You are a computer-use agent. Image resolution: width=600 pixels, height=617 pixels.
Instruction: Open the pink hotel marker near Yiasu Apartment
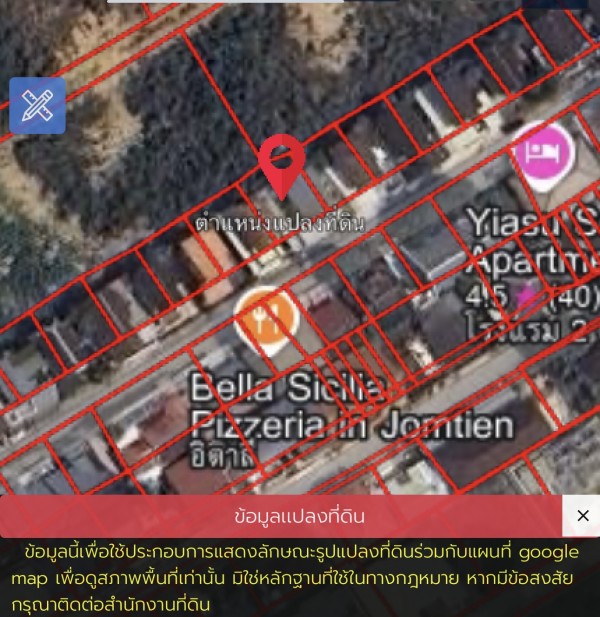click(x=541, y=154)
